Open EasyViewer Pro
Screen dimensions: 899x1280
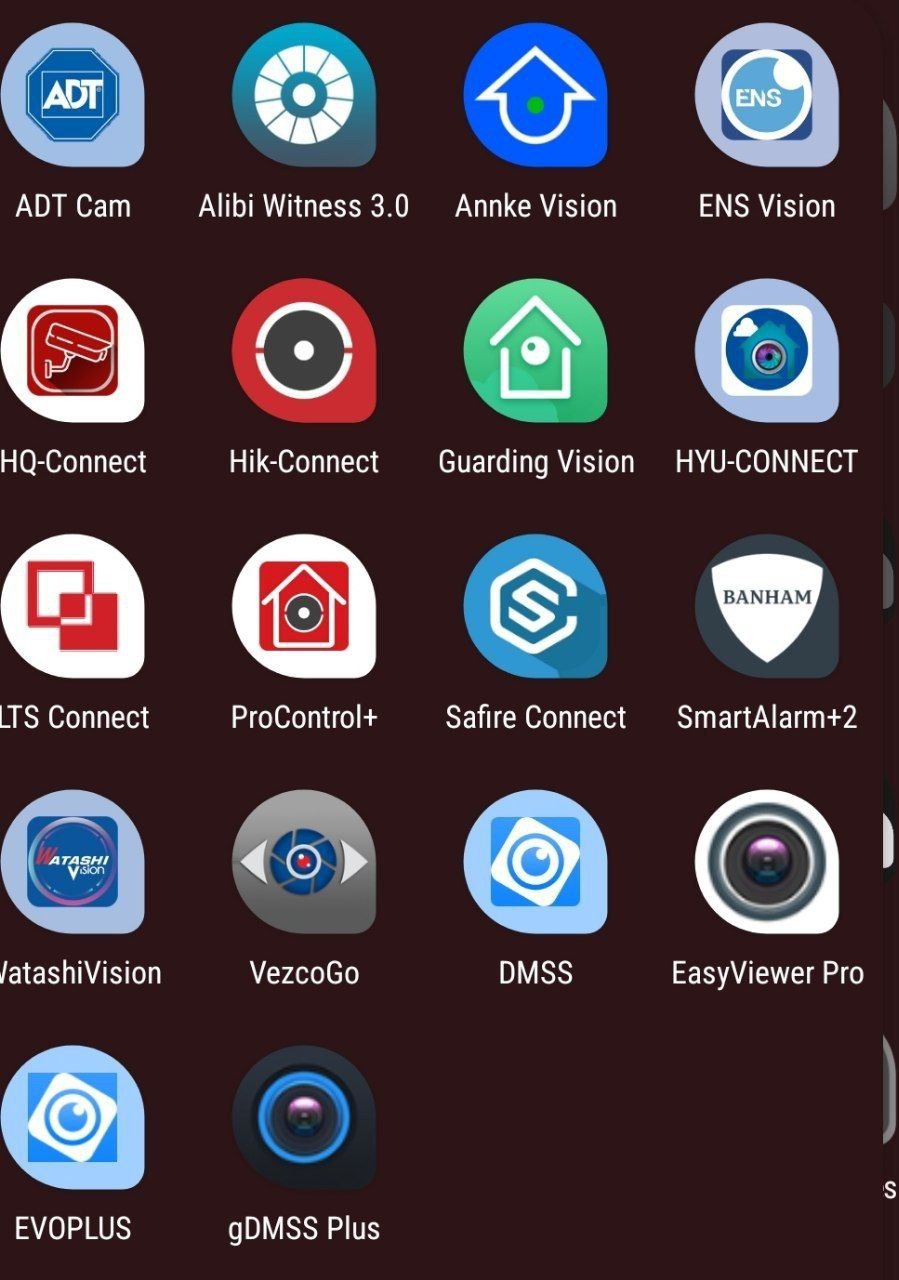pos(766,862)
